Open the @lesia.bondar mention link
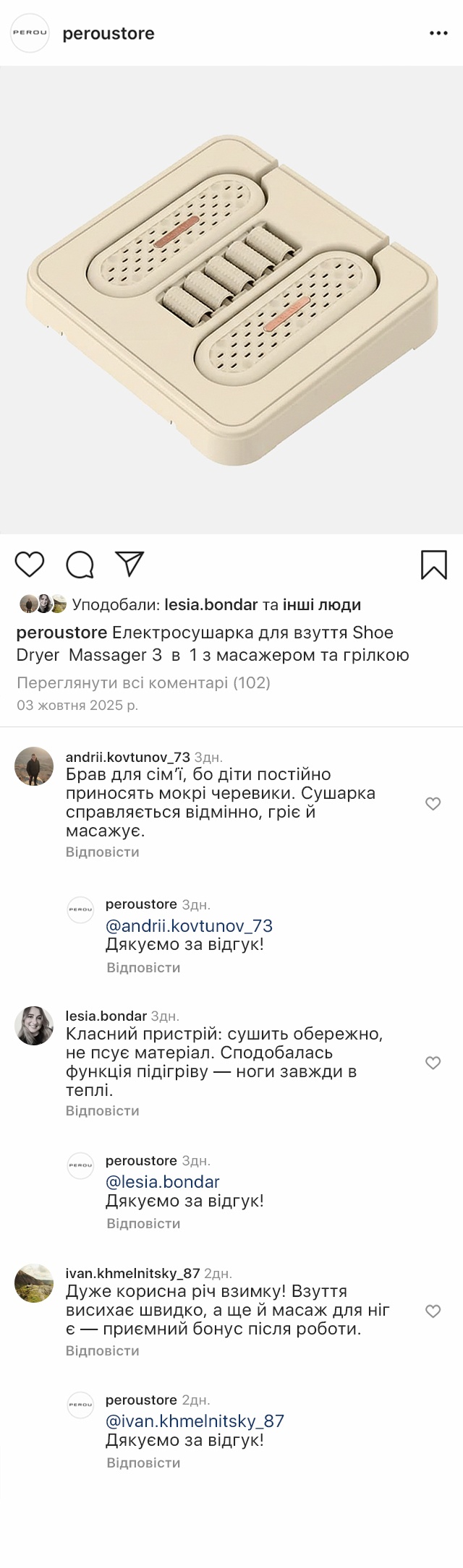Screen dimensions: 463x1568 pyautogui.click(x=162, y=1181)
